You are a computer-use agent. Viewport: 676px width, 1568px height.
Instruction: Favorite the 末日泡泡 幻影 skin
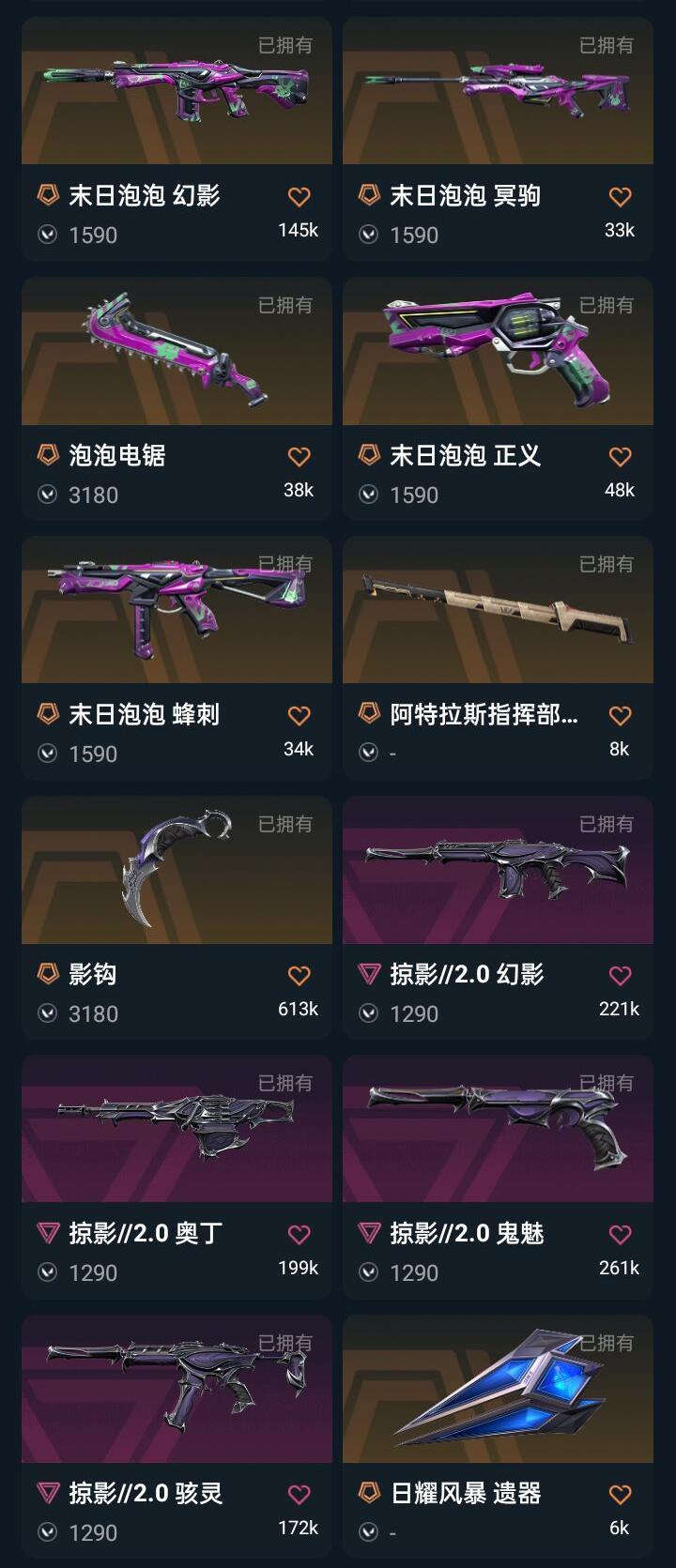click(299, 197)
